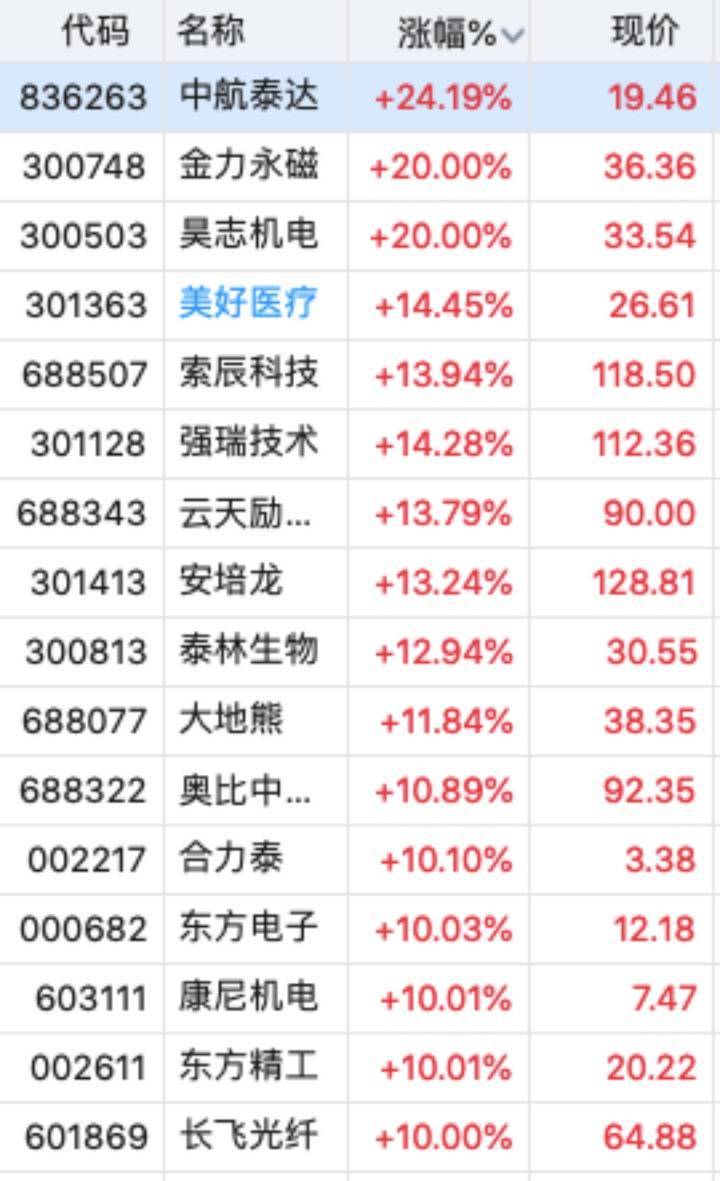Open the 泰林生物 row
Viewport: 720px width, 1181px height.
(249, 651)
